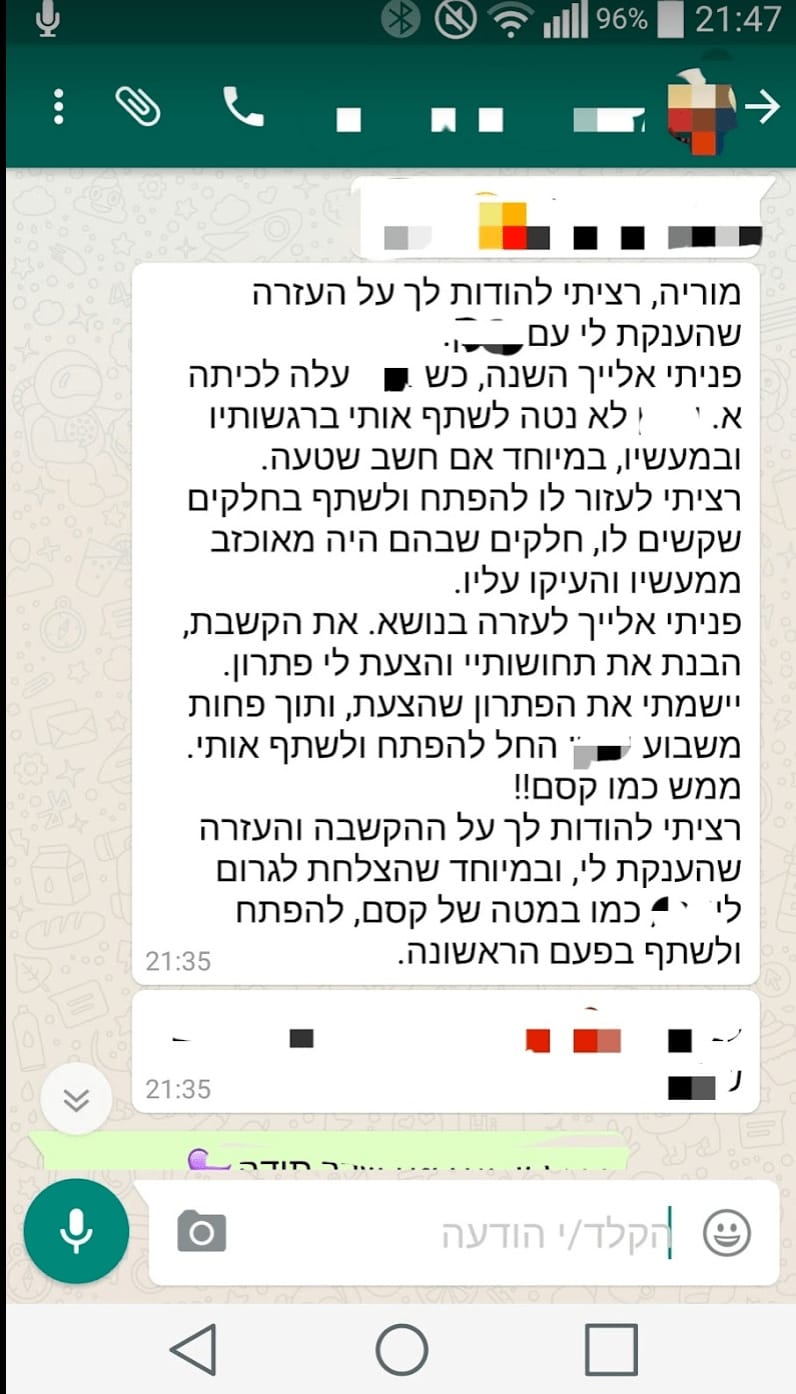796x1394 pixels.
Task: Open the camera from the message box
Action: (x=202, y=1232)
